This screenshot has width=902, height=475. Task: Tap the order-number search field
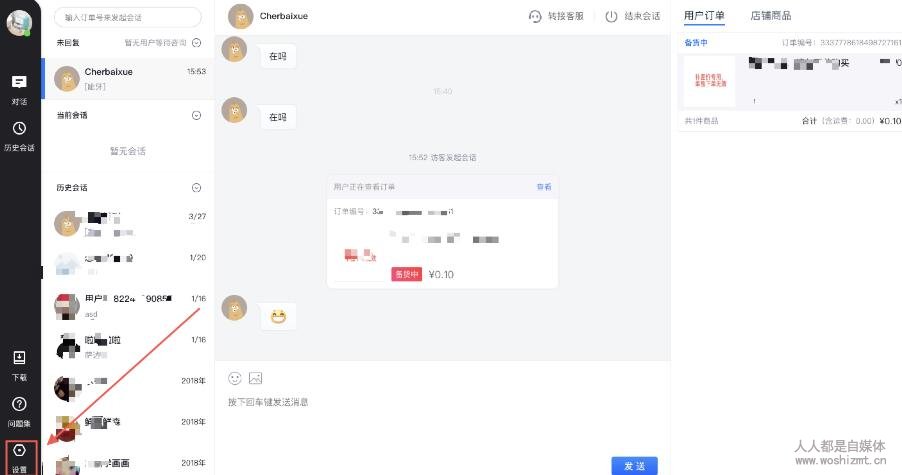pyautogui.click(x=127, y=17)
